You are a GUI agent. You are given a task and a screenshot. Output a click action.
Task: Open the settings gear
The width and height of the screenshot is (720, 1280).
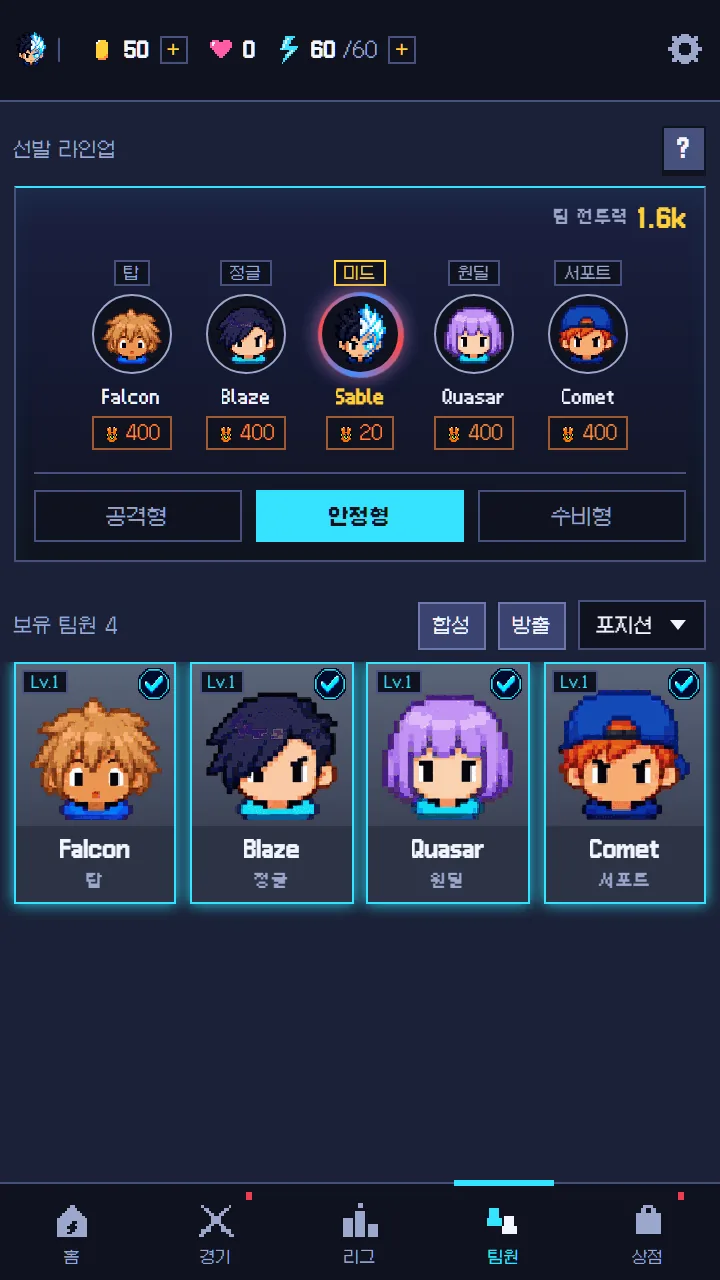684,49
